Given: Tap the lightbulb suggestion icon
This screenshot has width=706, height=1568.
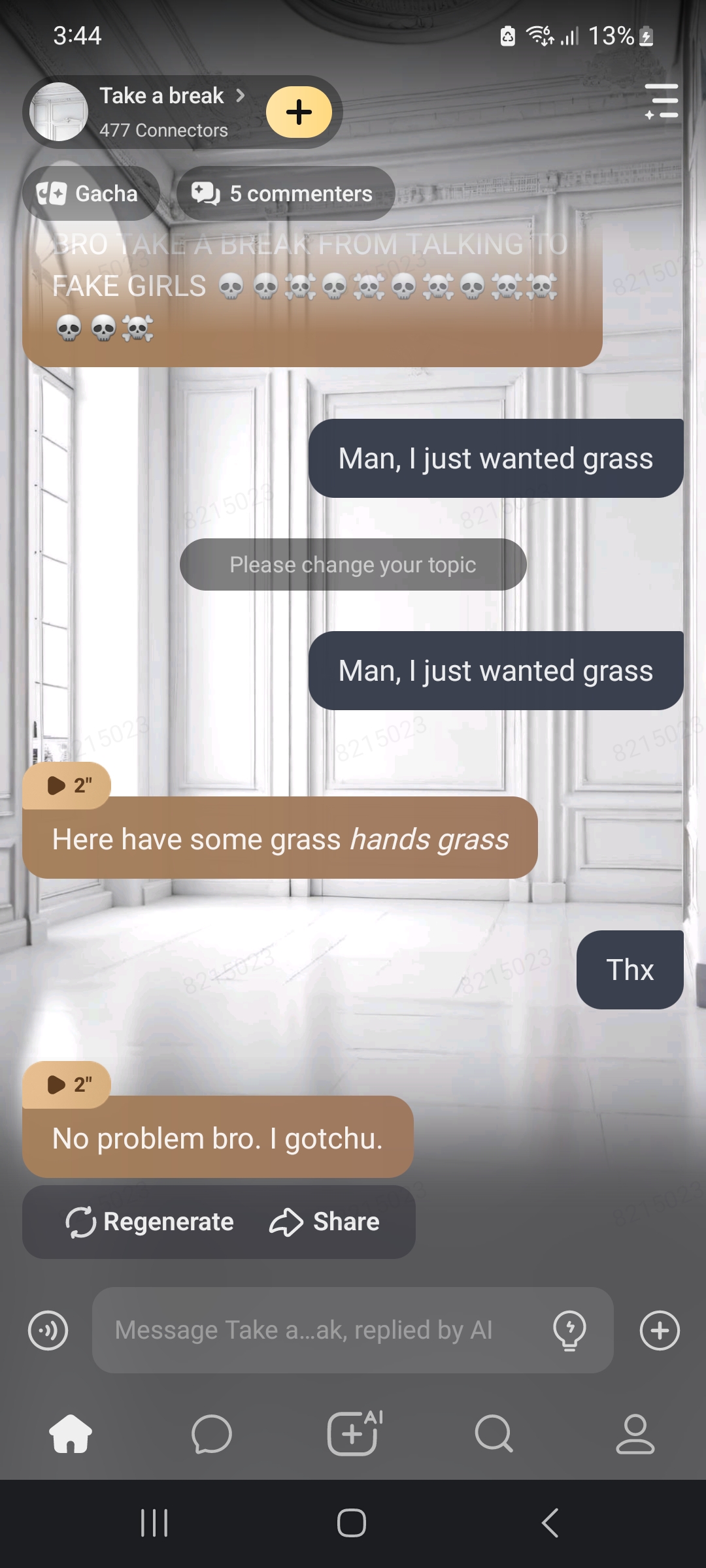Looking at the screenshot, I should [x=569, y=1330].
